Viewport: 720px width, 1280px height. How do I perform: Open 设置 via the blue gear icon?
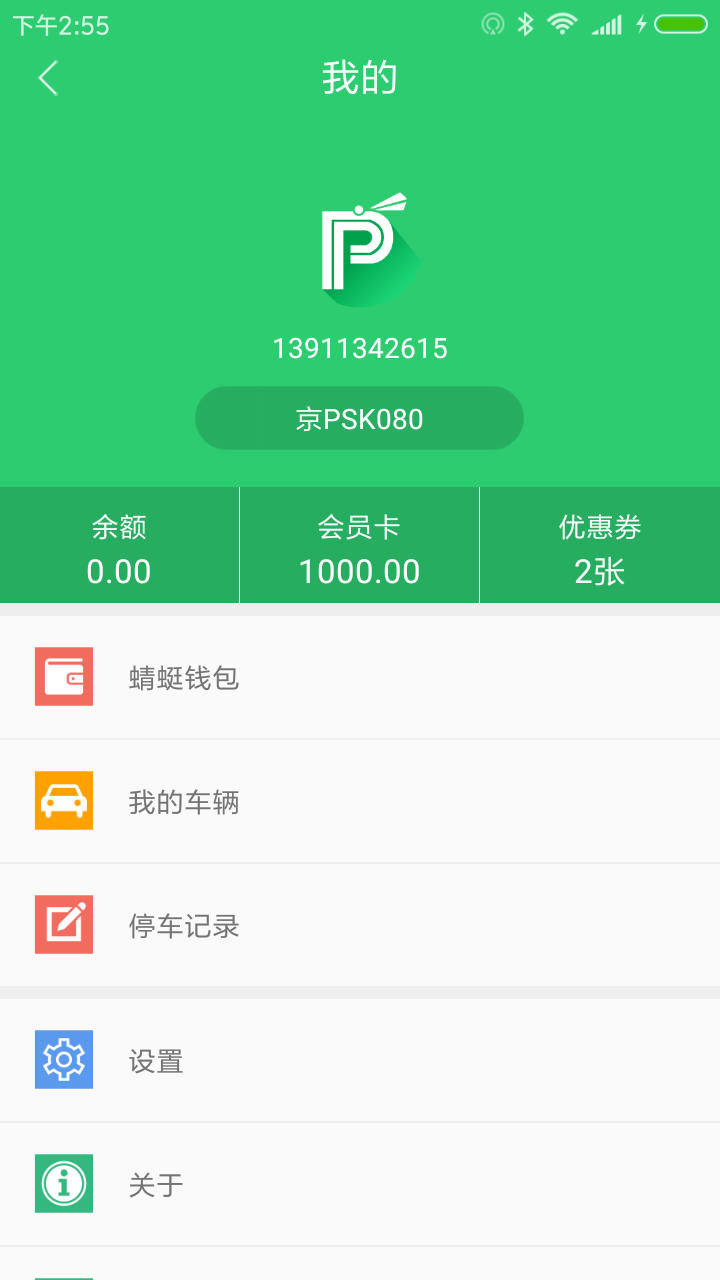[63, 1060]
